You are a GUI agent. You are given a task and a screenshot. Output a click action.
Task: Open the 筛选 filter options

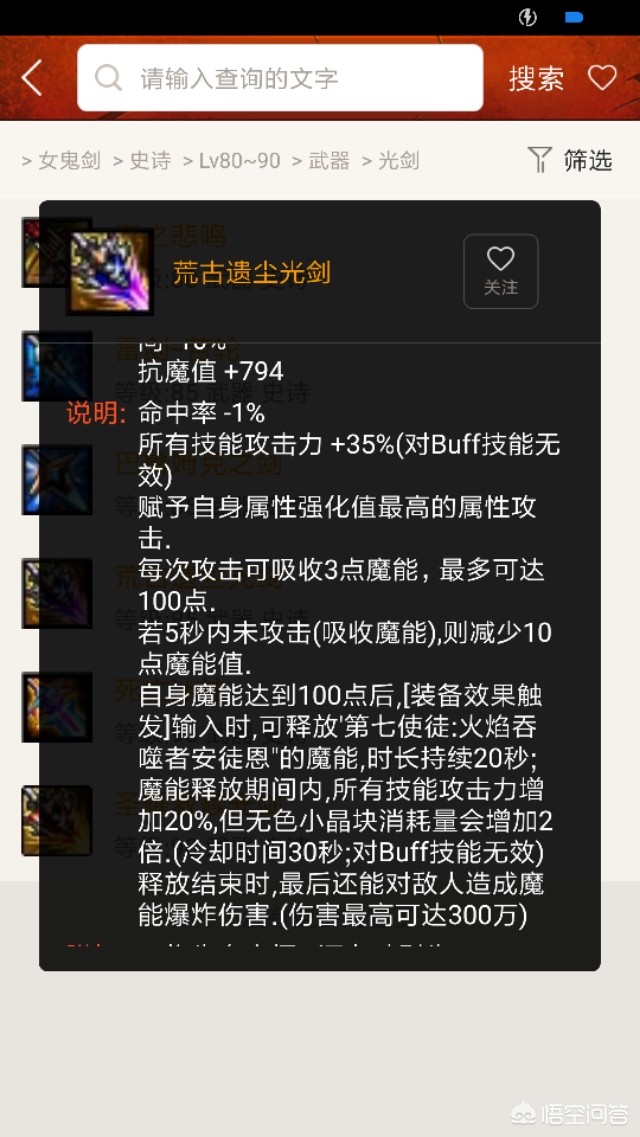click(570, 160)
